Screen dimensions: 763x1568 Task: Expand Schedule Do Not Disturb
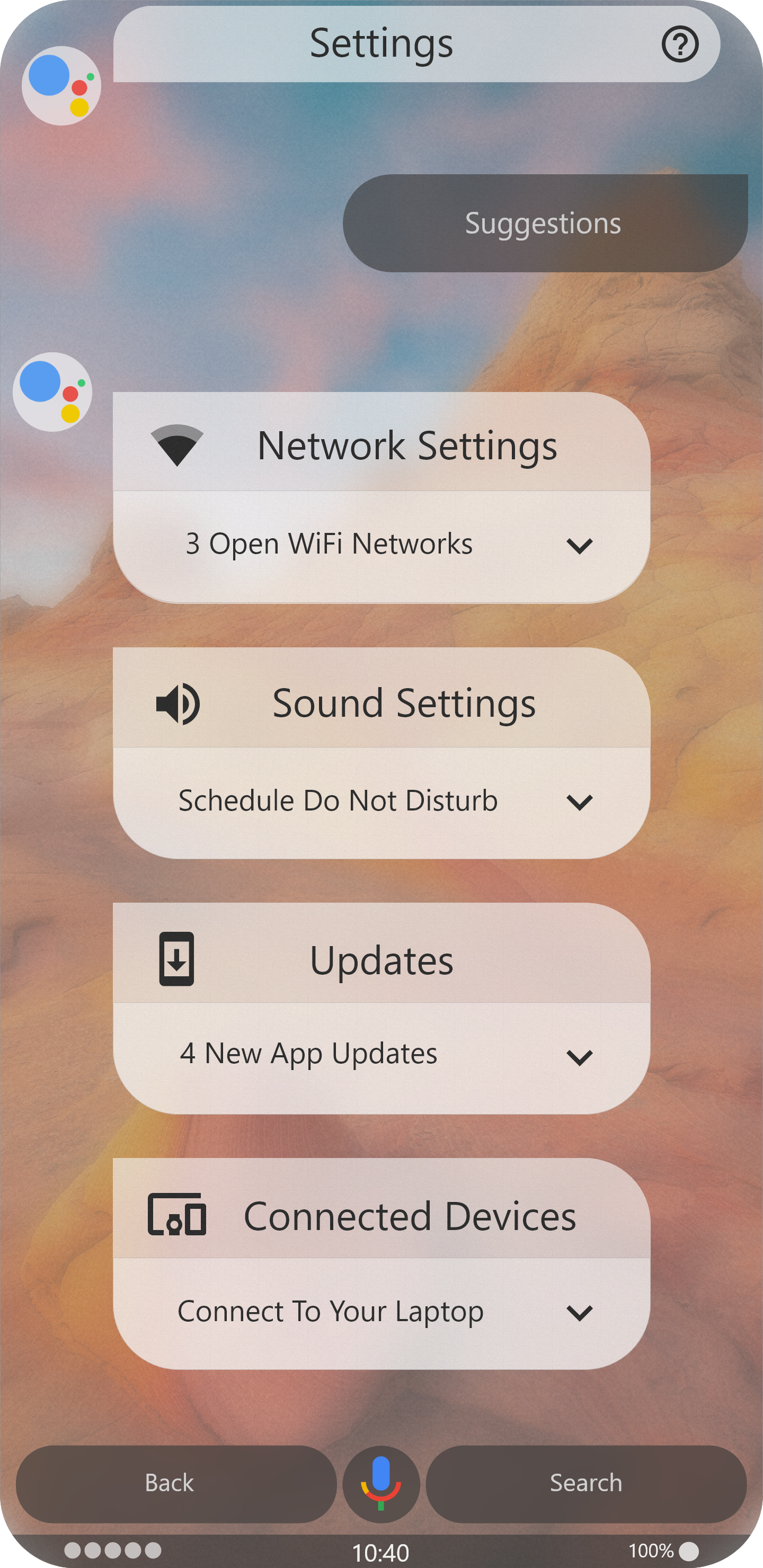pyautogui.click(x=579, y=801)
